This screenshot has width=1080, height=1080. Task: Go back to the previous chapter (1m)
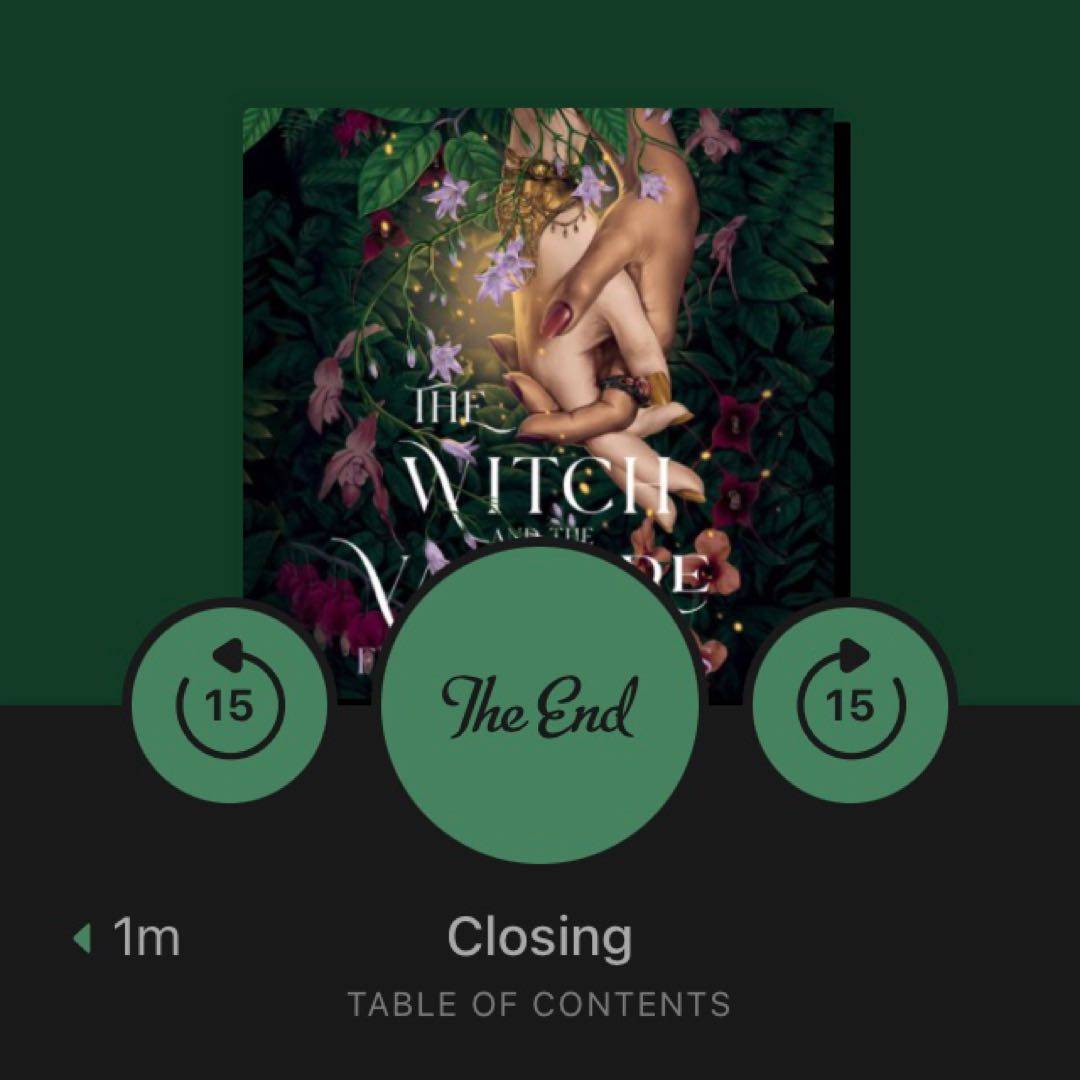(x=128, y=939)
